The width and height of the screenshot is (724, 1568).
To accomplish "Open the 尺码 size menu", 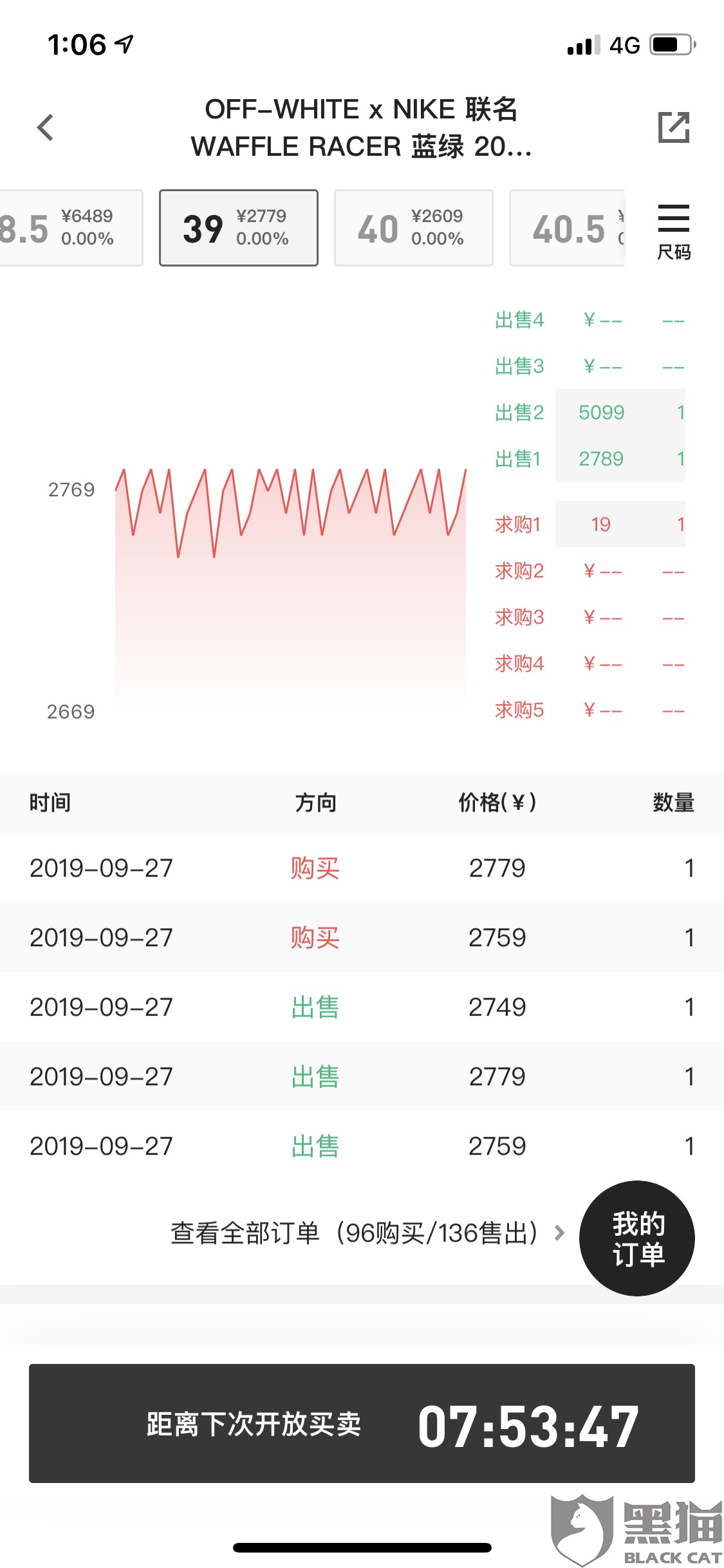I will [x=674, y=232].
